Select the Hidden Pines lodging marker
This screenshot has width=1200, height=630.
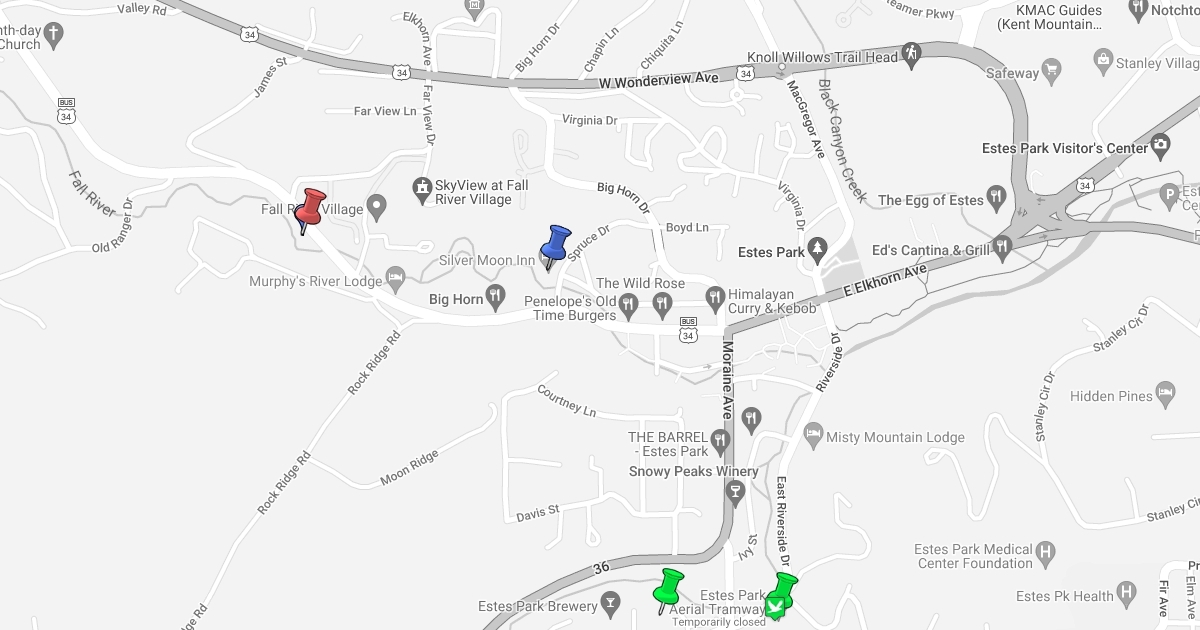tap(1165, 391)
